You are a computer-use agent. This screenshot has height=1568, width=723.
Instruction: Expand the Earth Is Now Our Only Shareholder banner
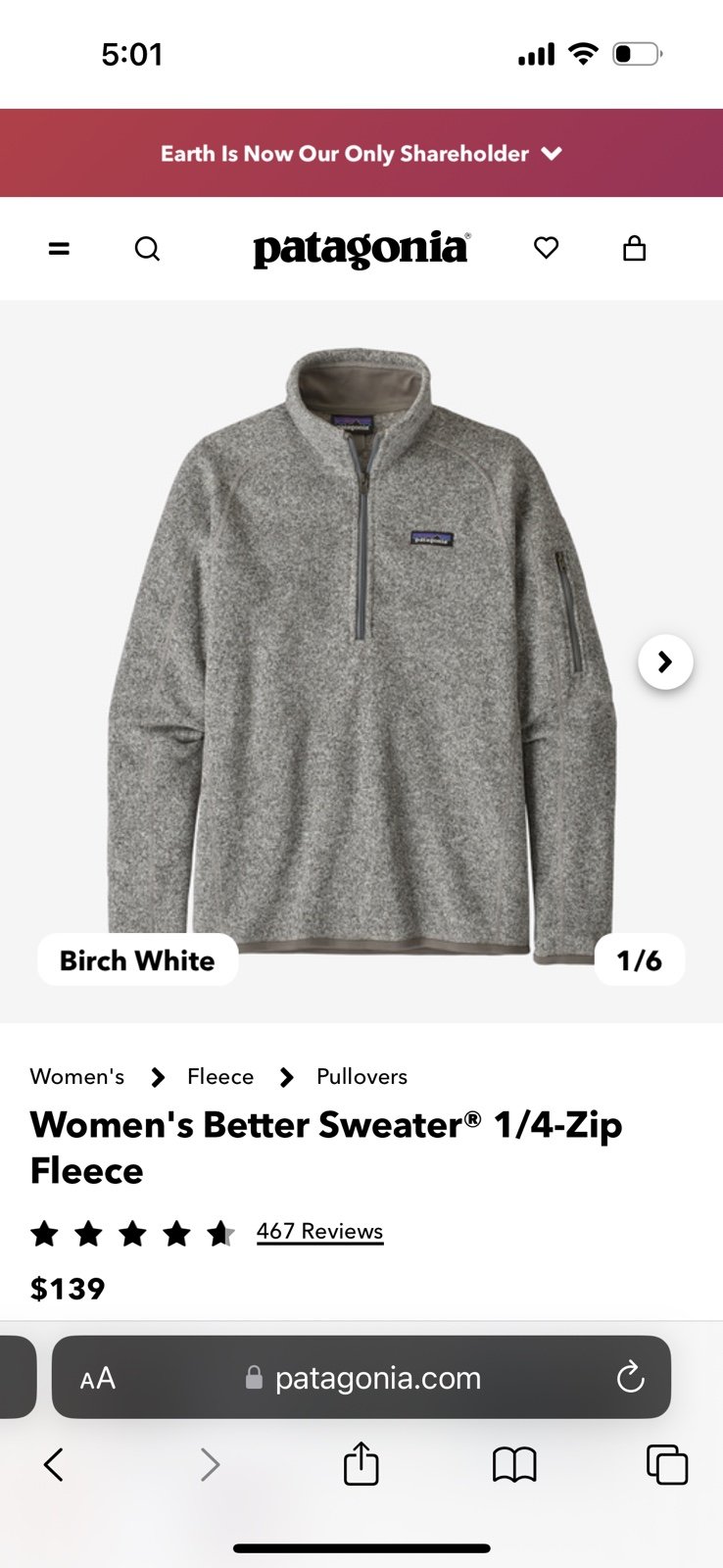pyautogui.click(x=361, y=154)
